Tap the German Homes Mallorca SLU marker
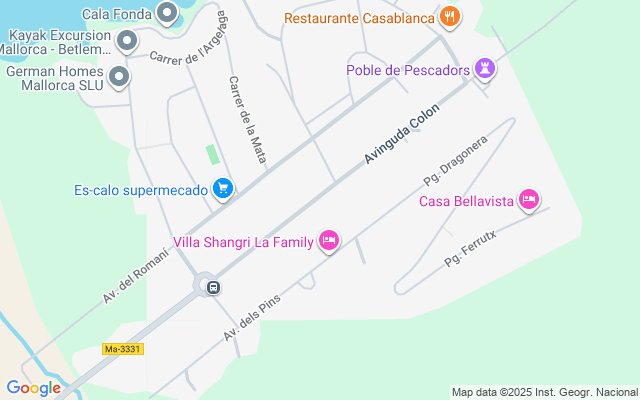 point(120,76)
